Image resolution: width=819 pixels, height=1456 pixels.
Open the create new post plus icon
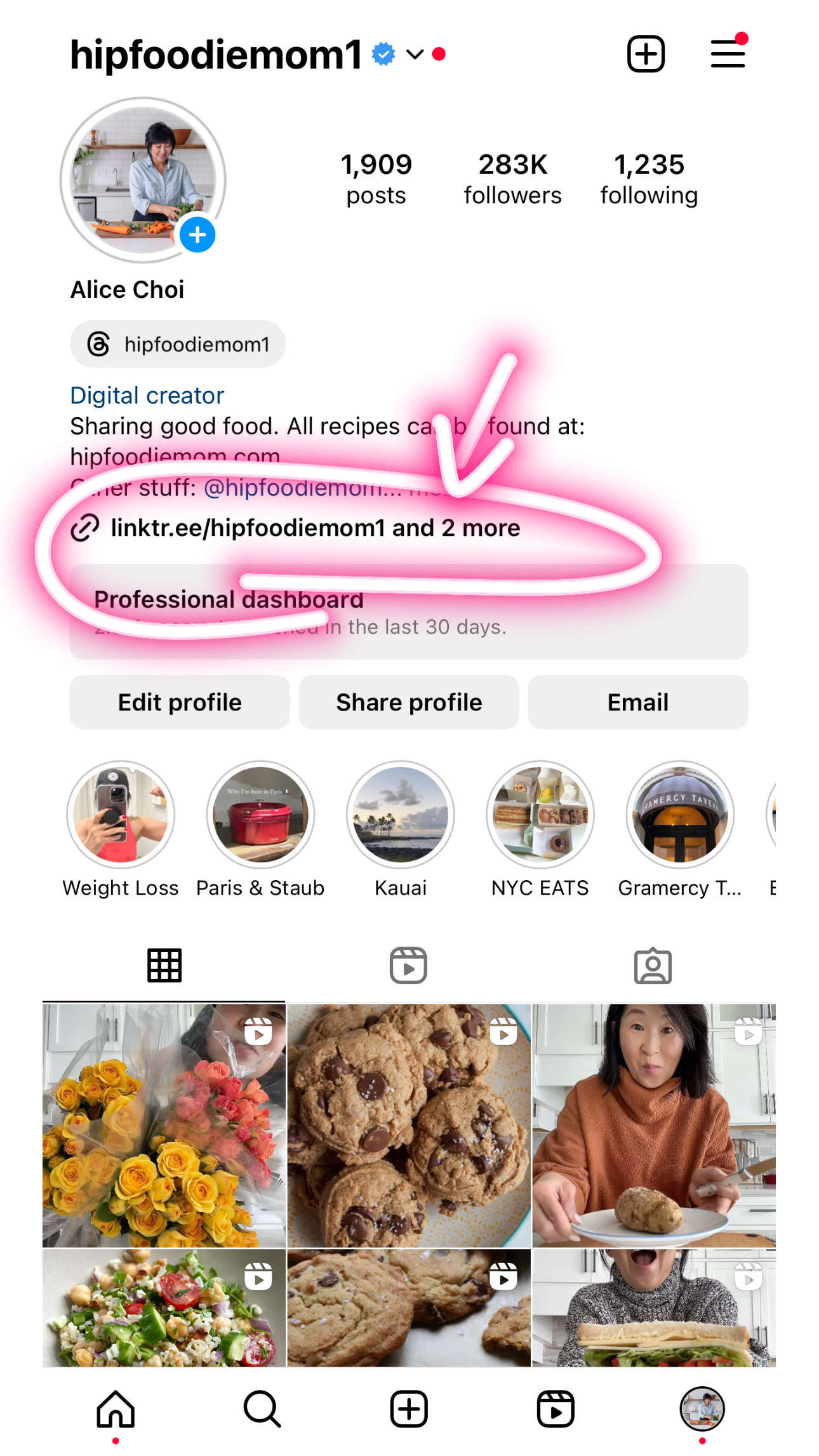(x=646, y=54)
